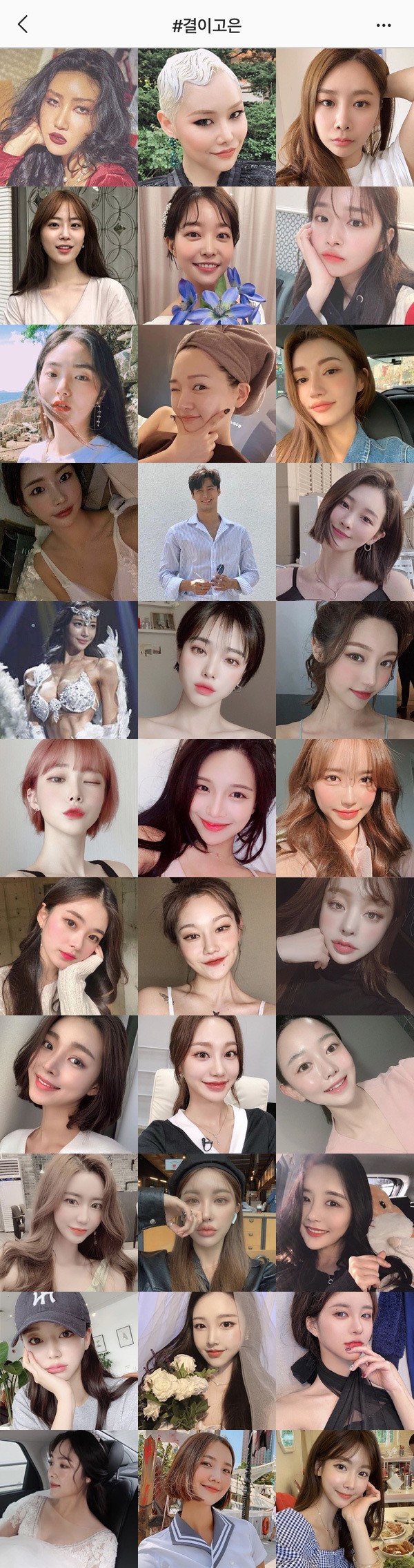The width and height of the screenshot is (414, 1568).
Task: Open the pink bob hair winking photo
Action: point(68,807)
